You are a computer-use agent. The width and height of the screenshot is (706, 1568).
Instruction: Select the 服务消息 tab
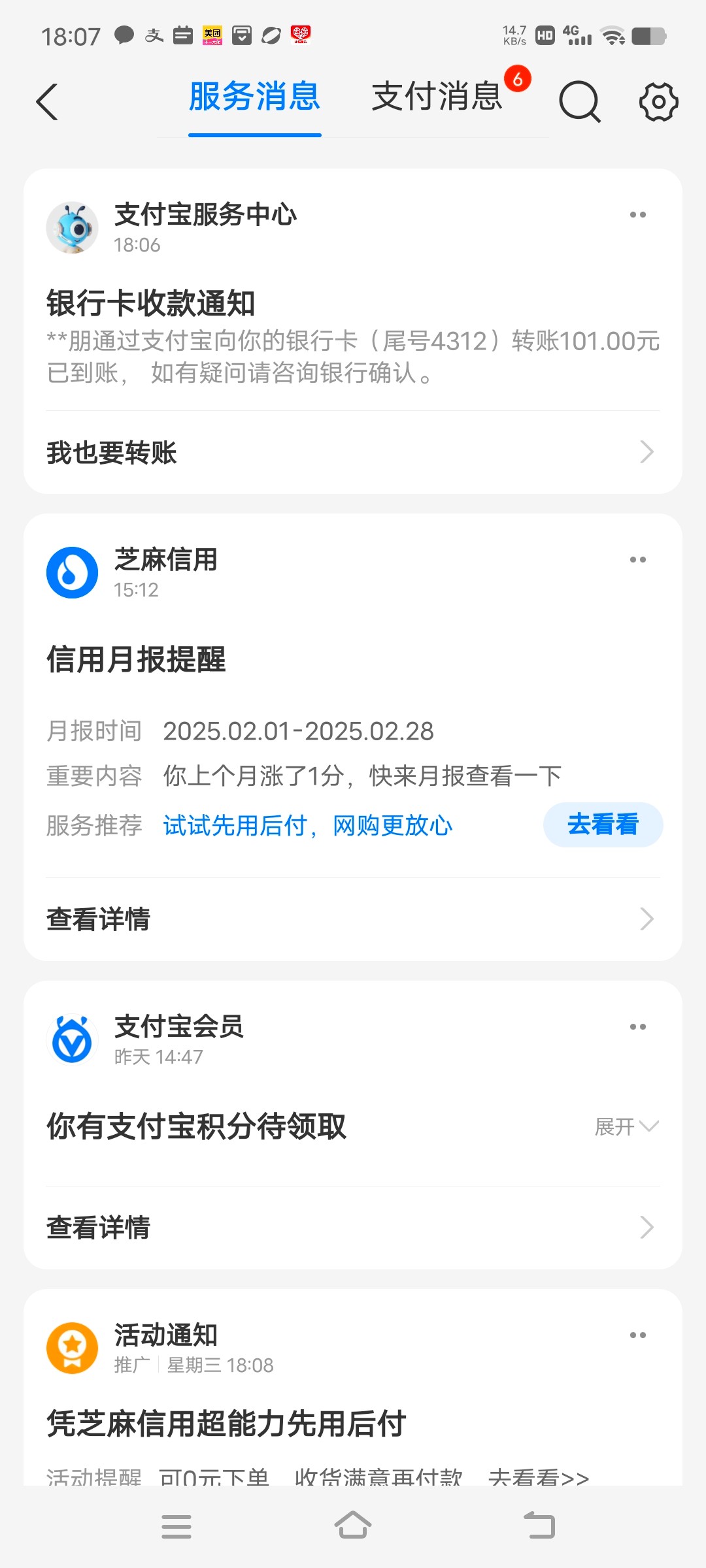[x=254, y=97]
